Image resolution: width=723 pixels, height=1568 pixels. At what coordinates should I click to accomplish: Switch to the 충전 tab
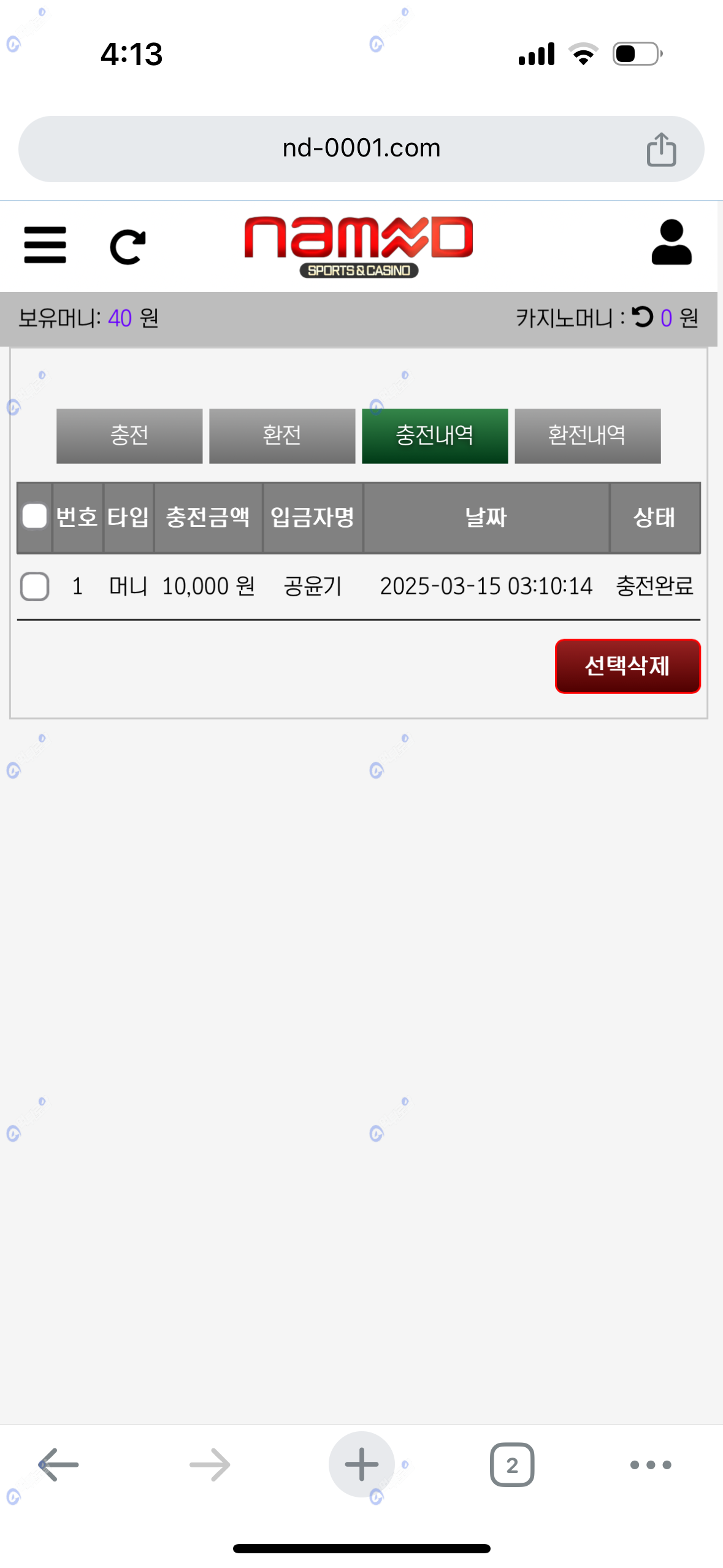(x=129, y=436)
